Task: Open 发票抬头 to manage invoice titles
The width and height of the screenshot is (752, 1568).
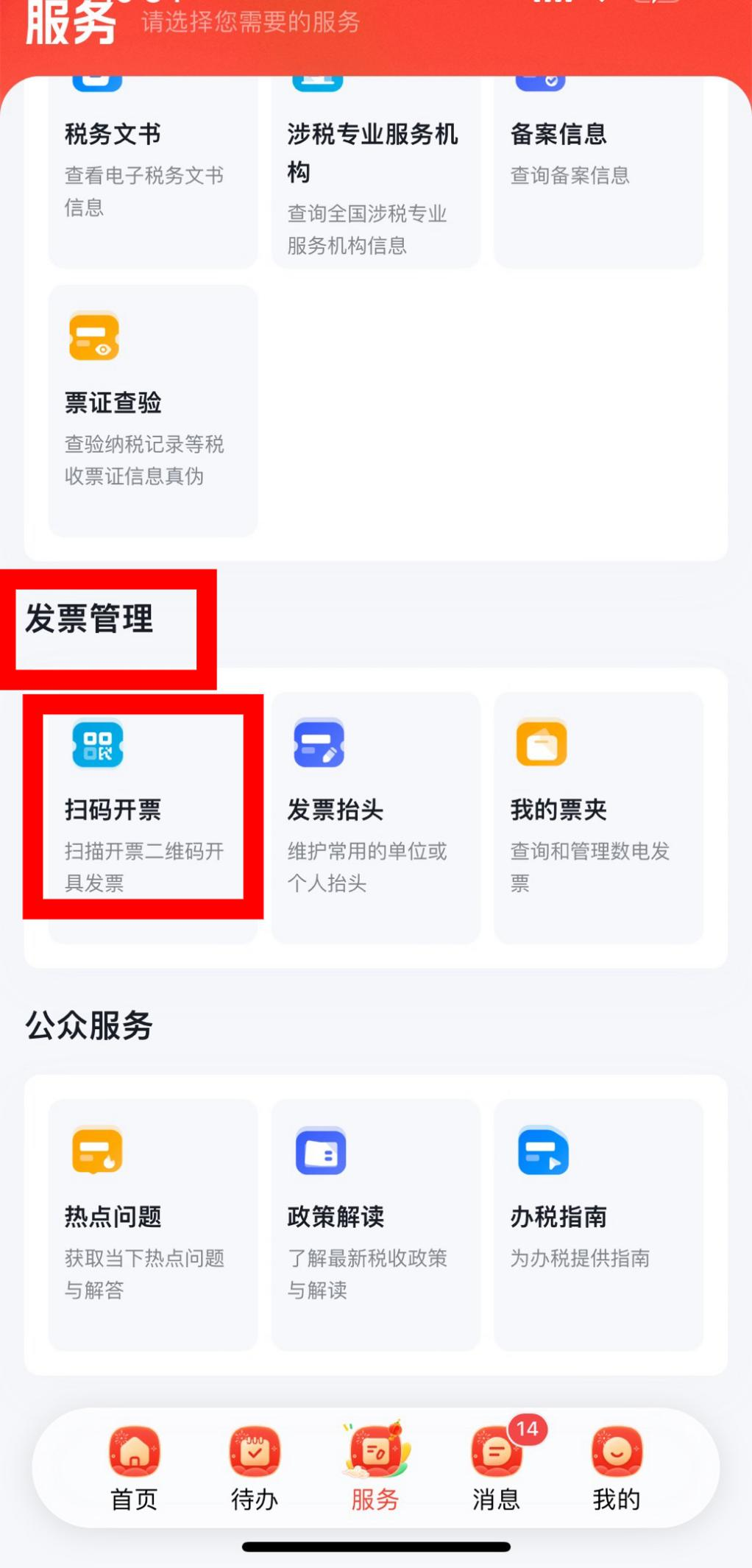Action: pyautogui.click(x=376, y=817)
